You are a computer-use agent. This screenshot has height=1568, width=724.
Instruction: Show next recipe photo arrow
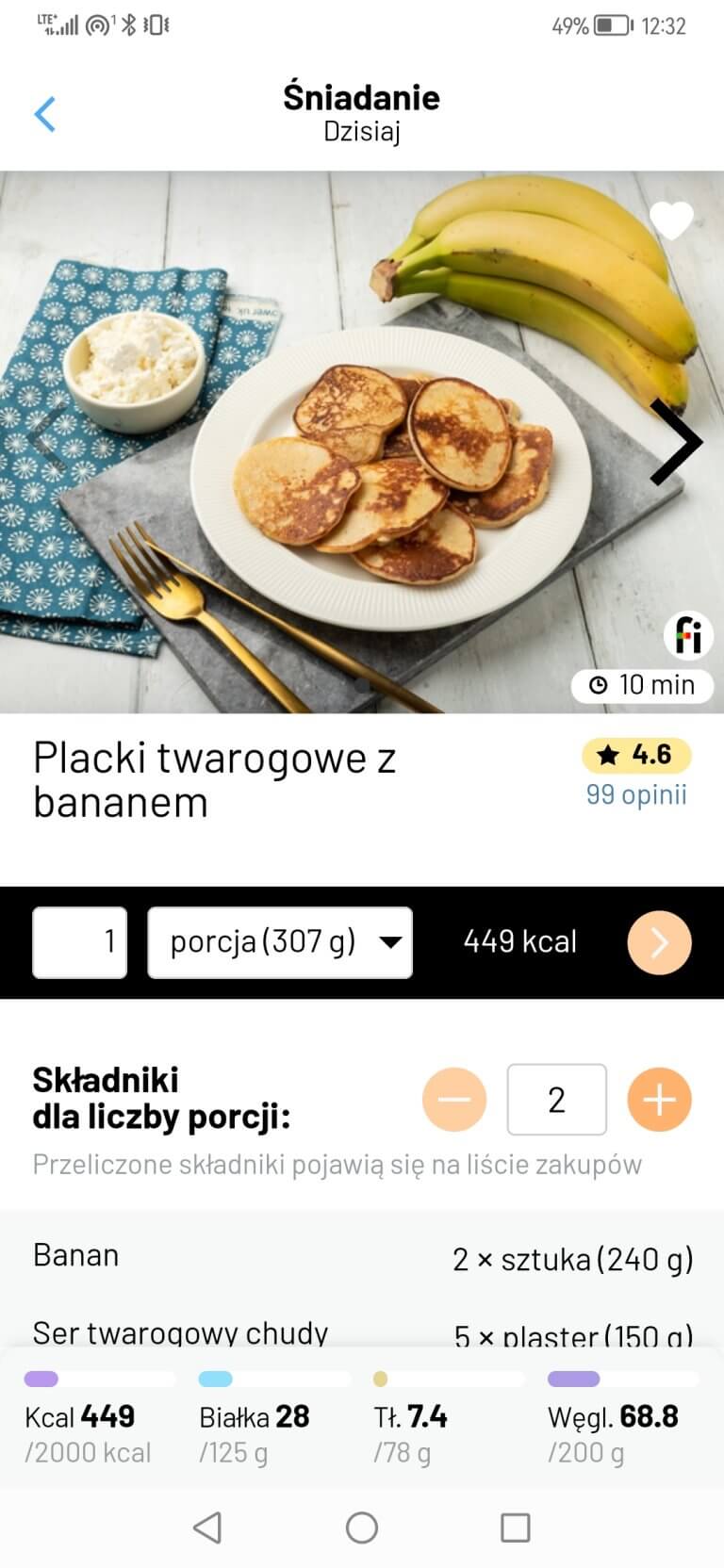(677, 442)
